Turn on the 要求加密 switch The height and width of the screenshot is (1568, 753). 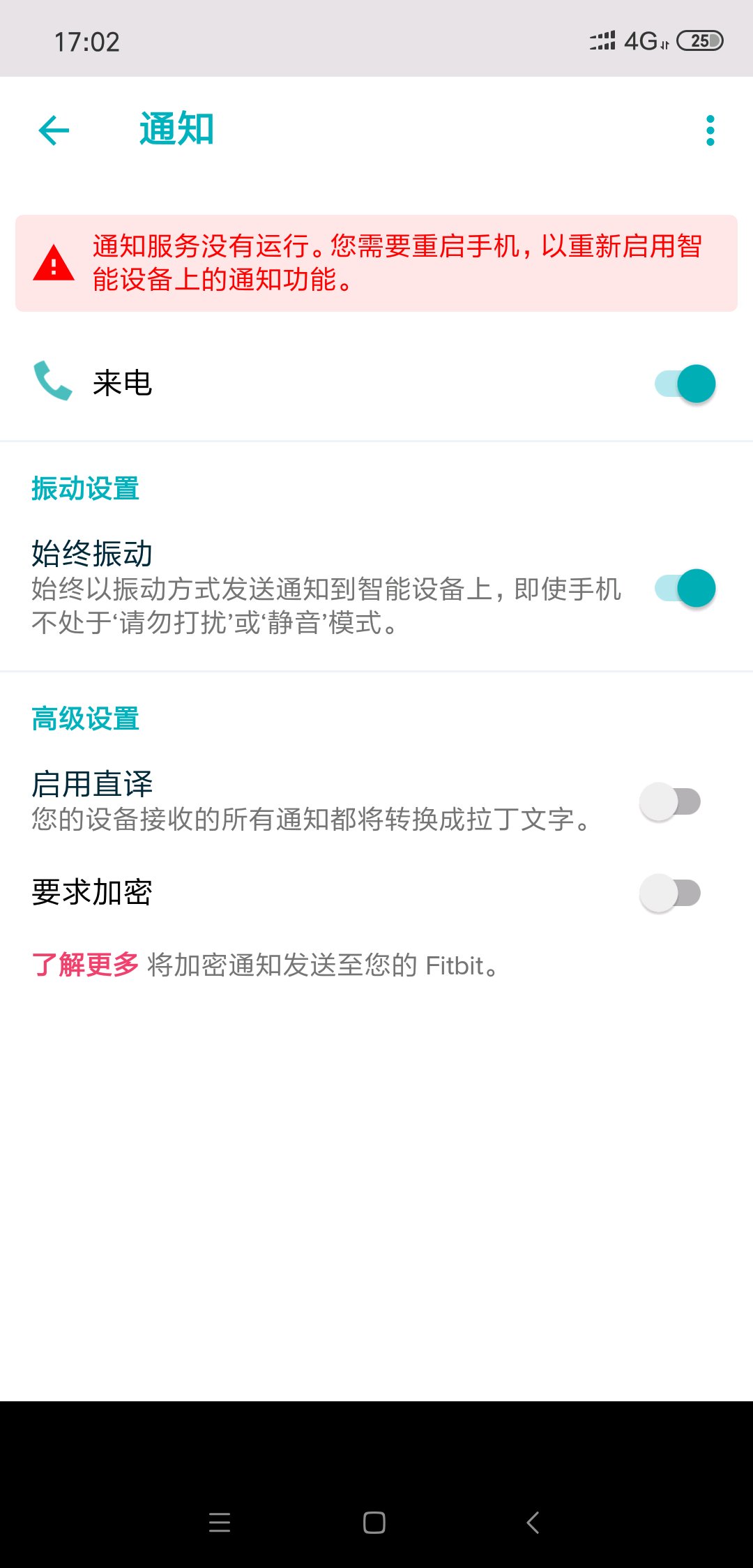(x=670, y=893)
